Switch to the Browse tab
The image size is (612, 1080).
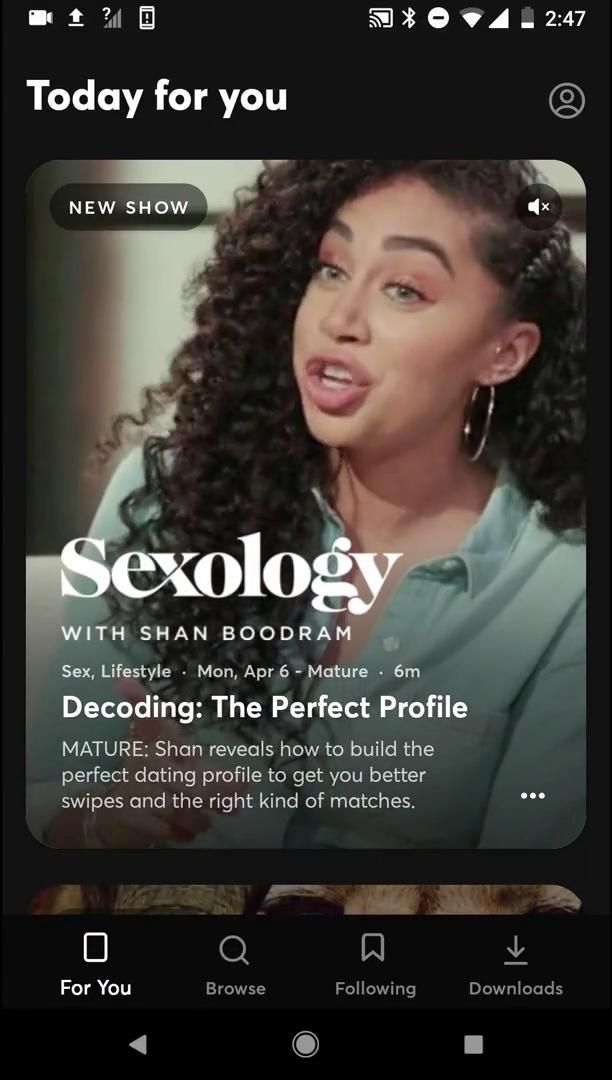pos(235,965)
